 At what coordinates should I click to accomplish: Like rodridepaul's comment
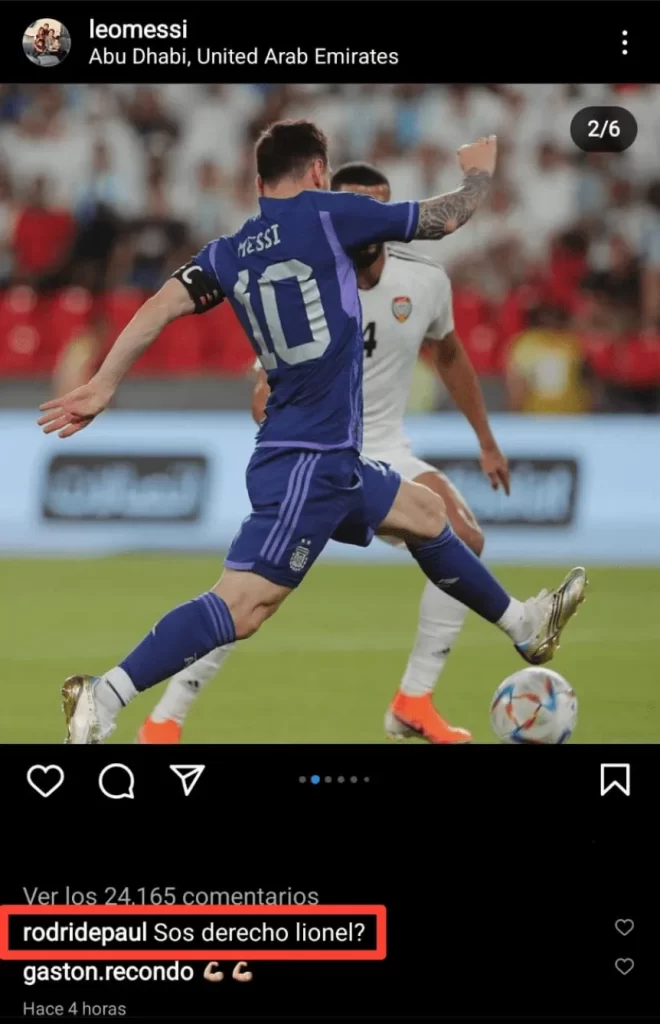tap(624, 928)
